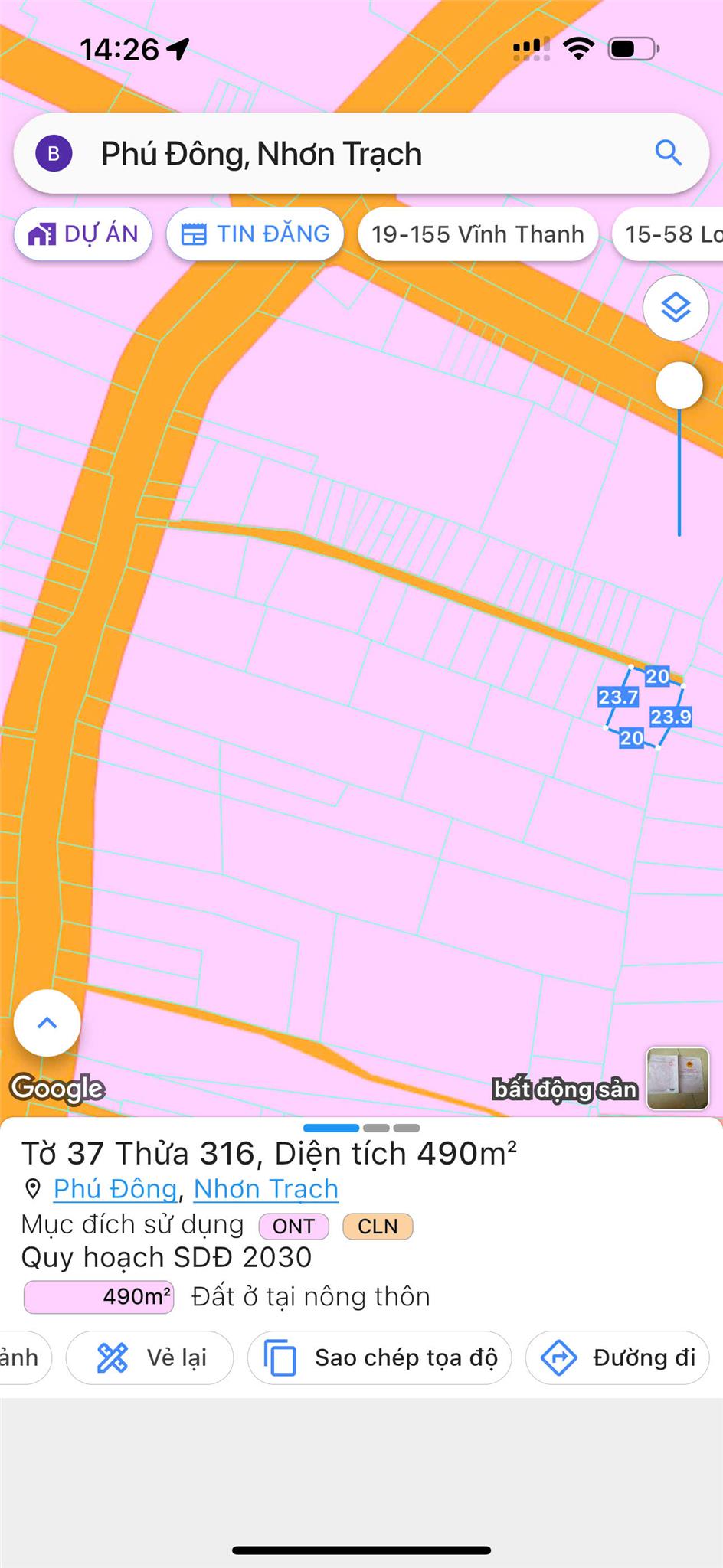
Task: Tap the opacity slider handle
Action: tap(679, 385)
